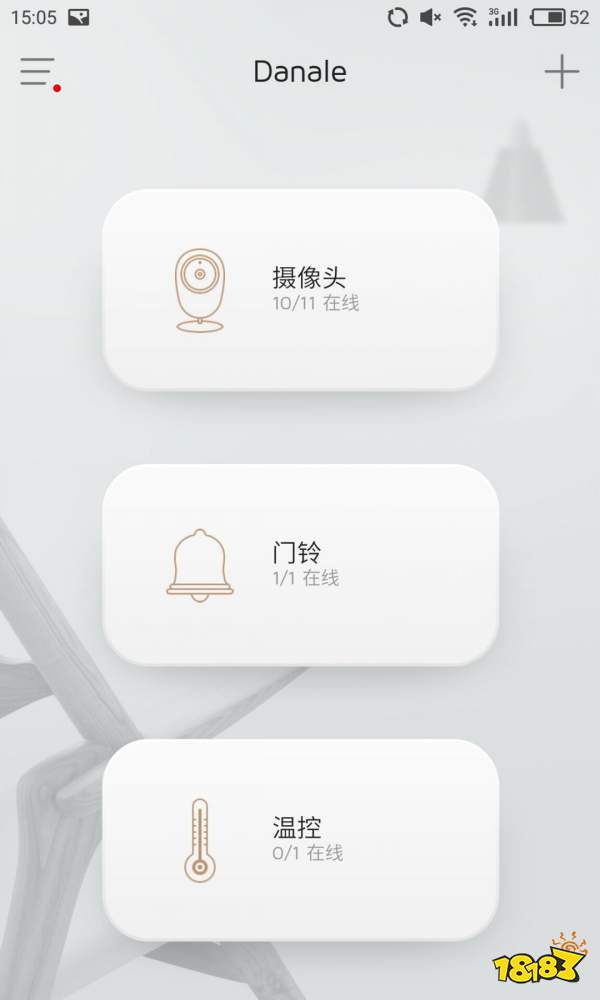Open the 摄像头 camera card
The image size is (600, 1000).
tap(300, 289)
